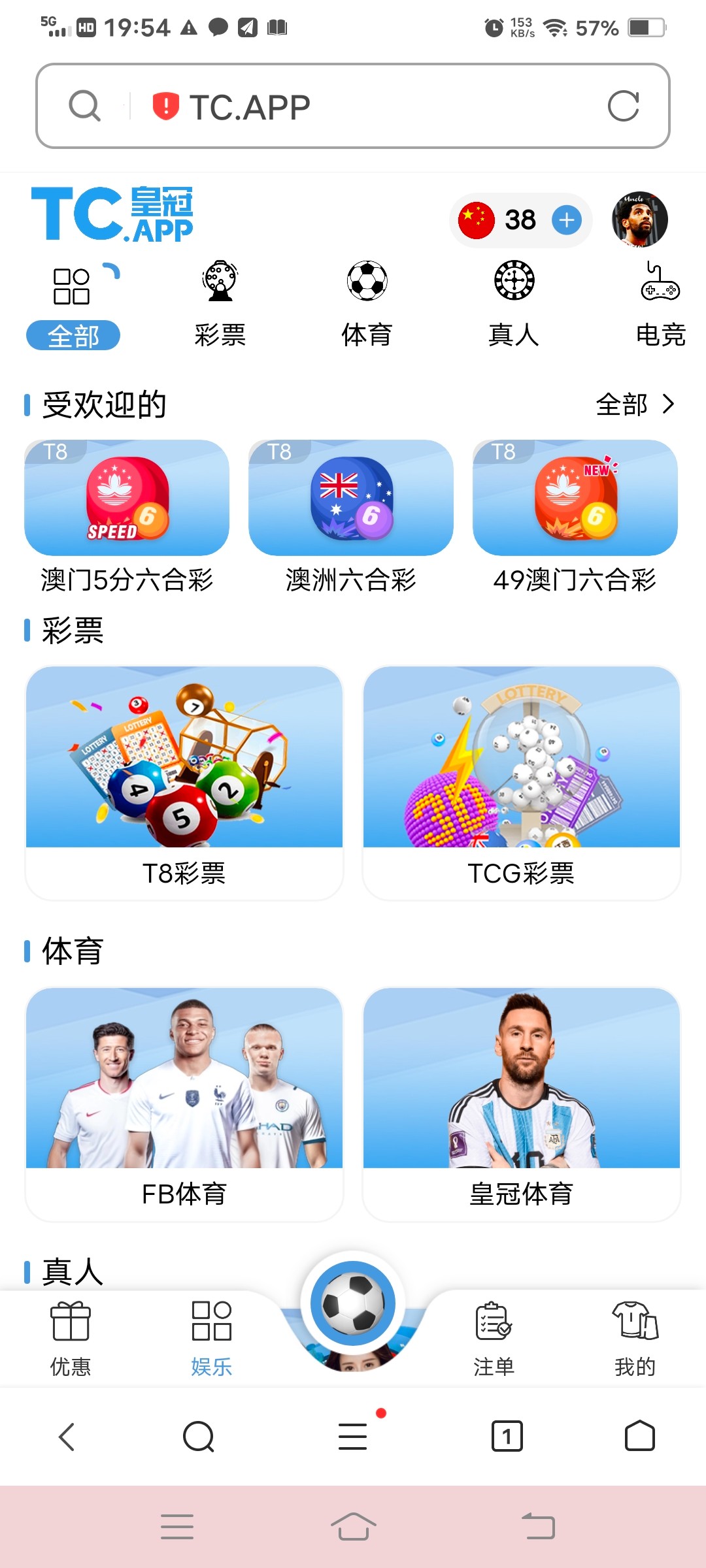Select the 真人 category tab

point(514,304)
